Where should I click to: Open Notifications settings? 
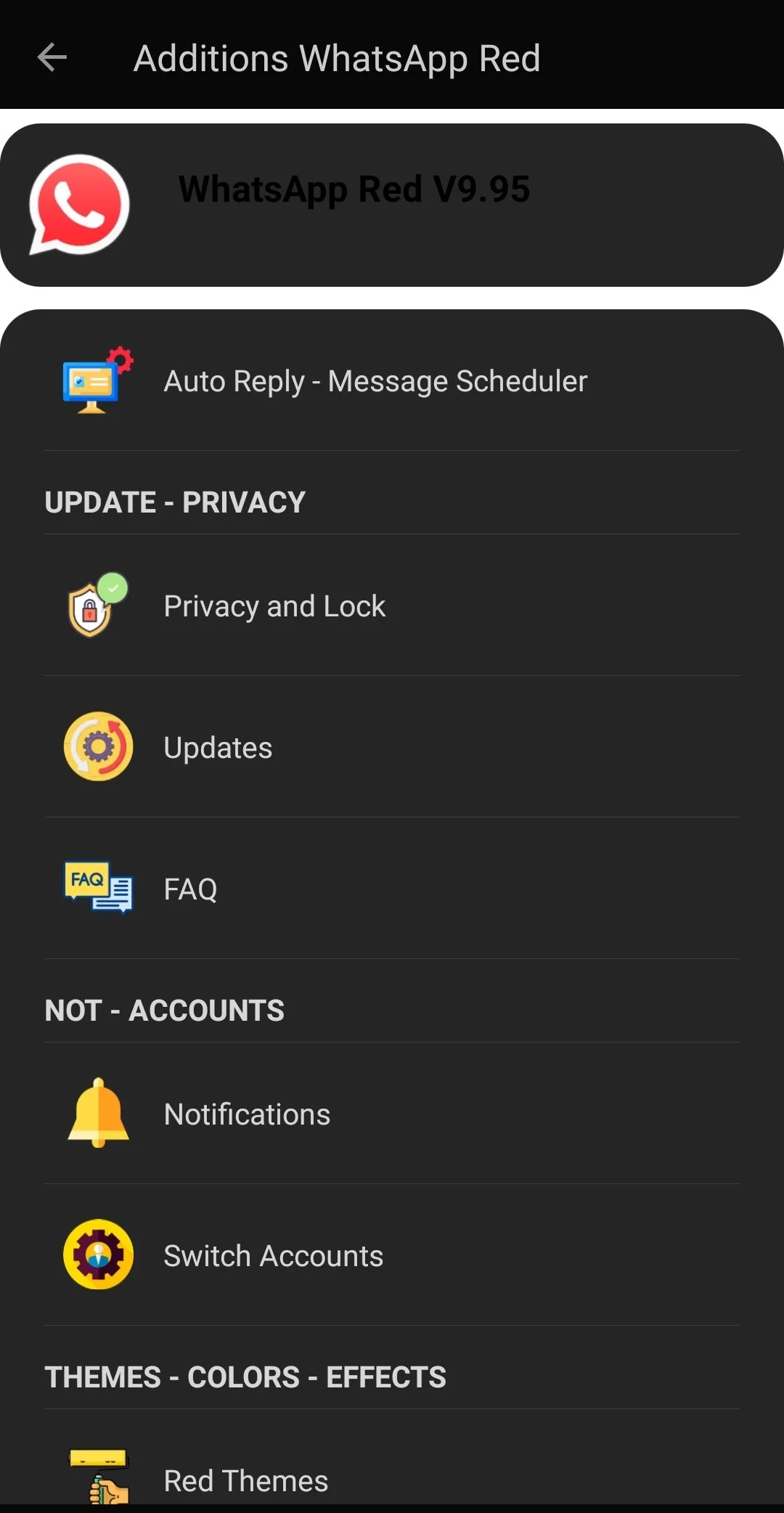[247, 1113]
